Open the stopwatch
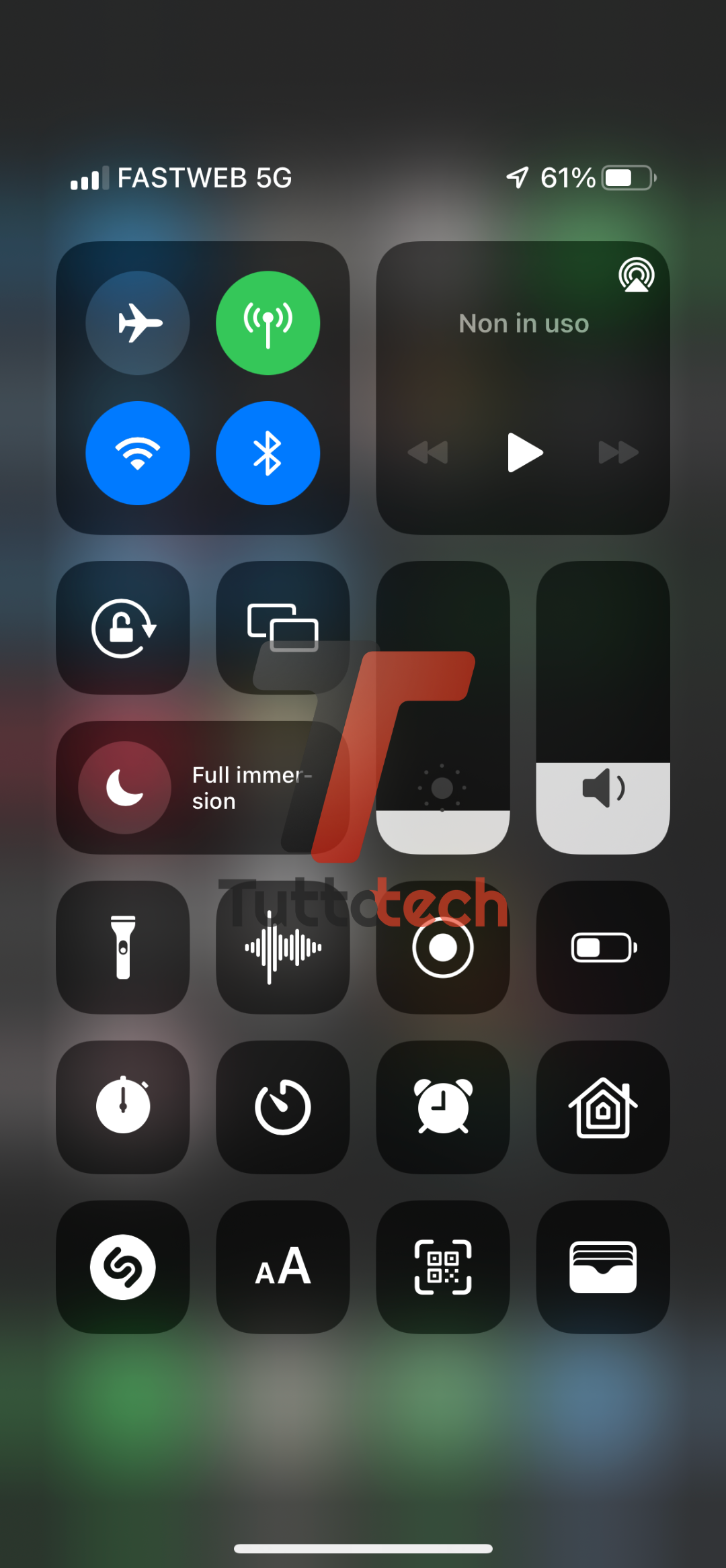The image size is (726, 1568). coord(123,1107)
